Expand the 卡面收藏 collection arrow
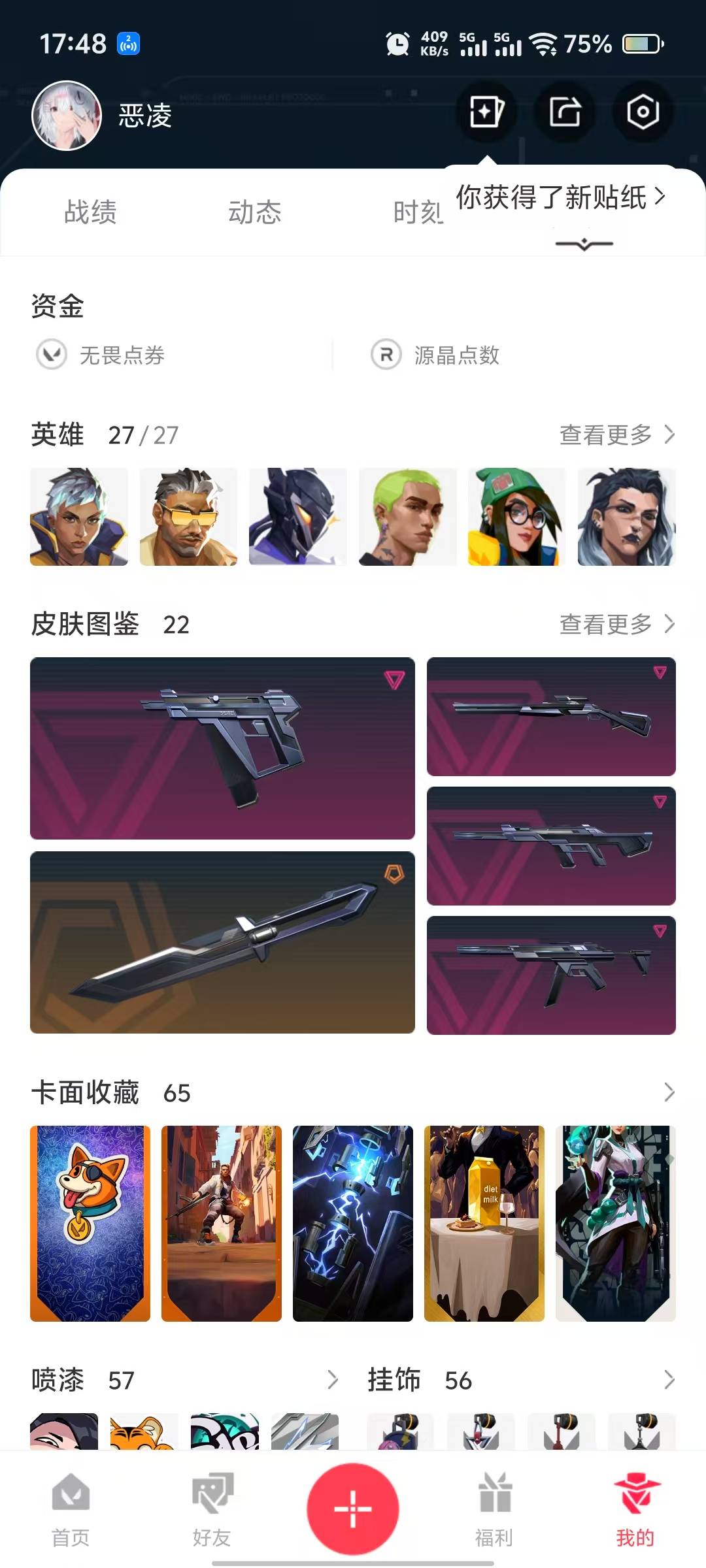This screenshot has height=1568, width=706. tap(669, 1092)
